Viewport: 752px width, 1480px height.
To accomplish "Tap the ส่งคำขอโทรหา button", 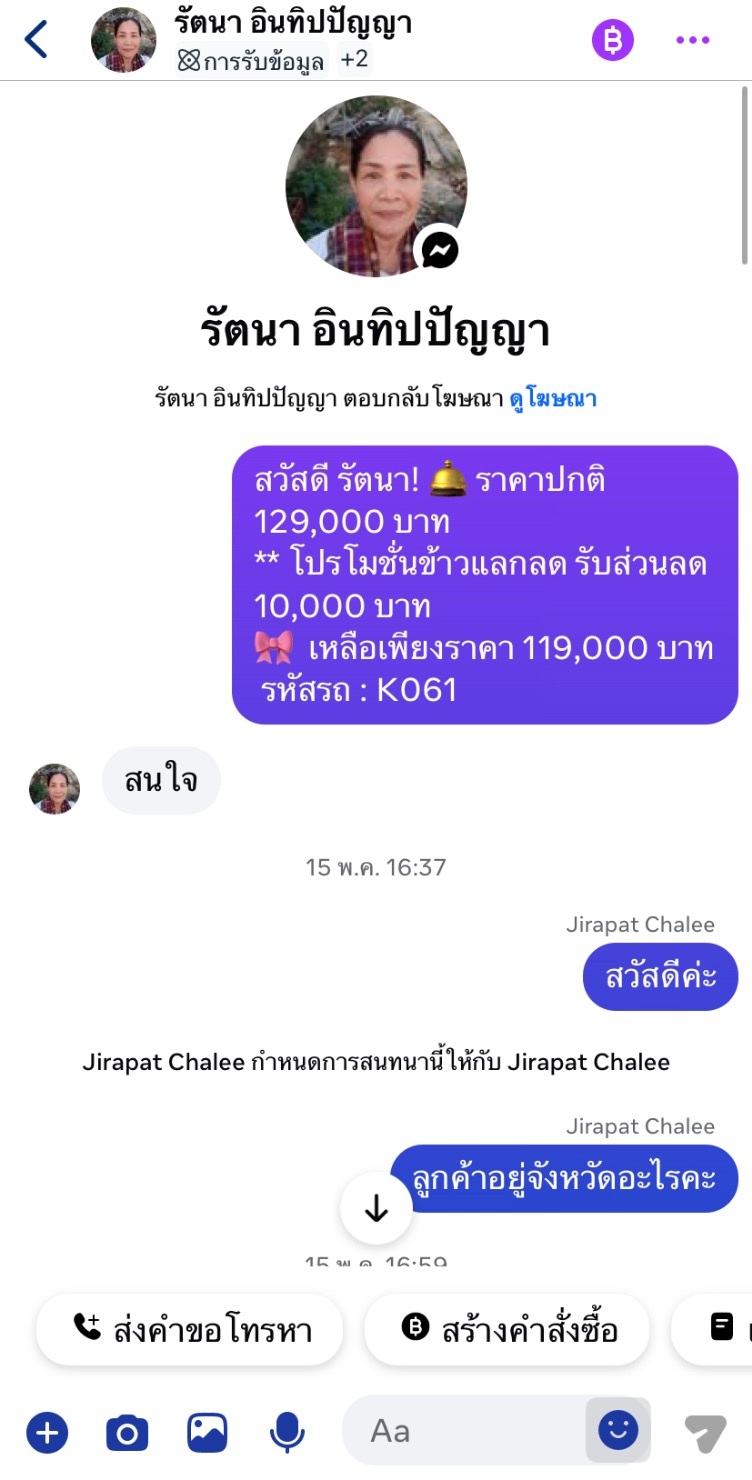I will pyautogui.click(x=190, y=1329).
